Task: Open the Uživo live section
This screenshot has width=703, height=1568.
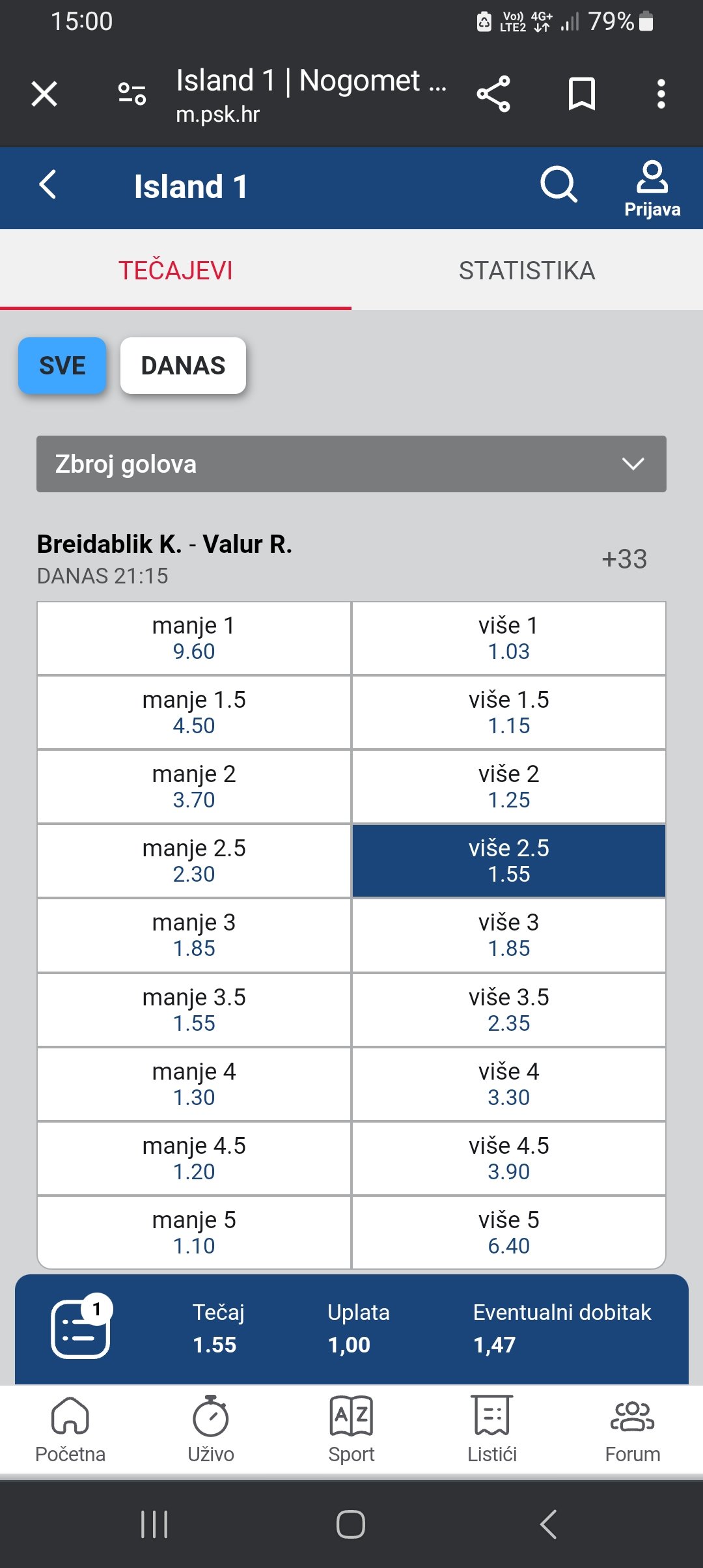Action: 211,1429
